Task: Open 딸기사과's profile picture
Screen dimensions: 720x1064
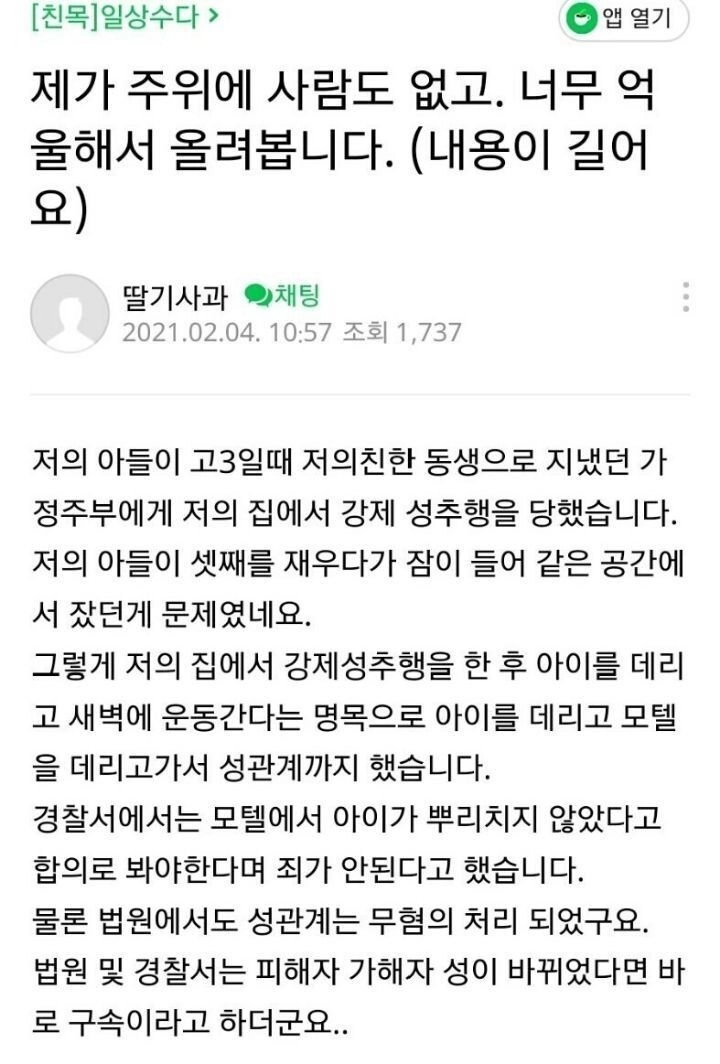Action: pos(69,312)
